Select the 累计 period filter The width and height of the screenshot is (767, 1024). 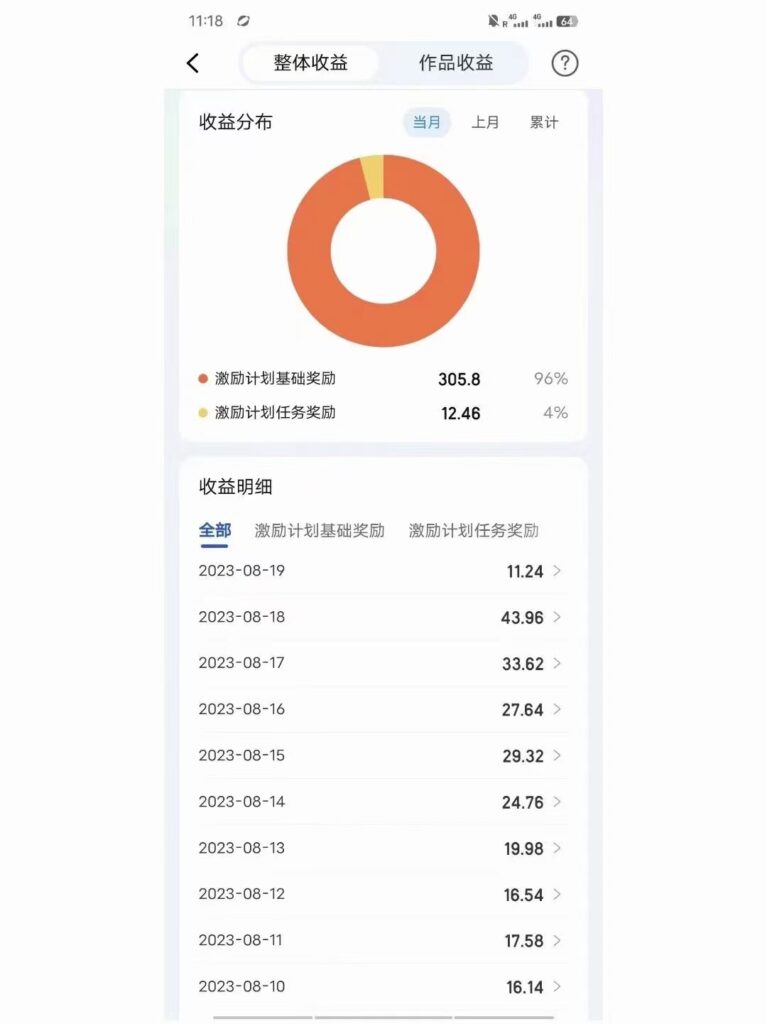pyautogui.click(x=544, y=122)
